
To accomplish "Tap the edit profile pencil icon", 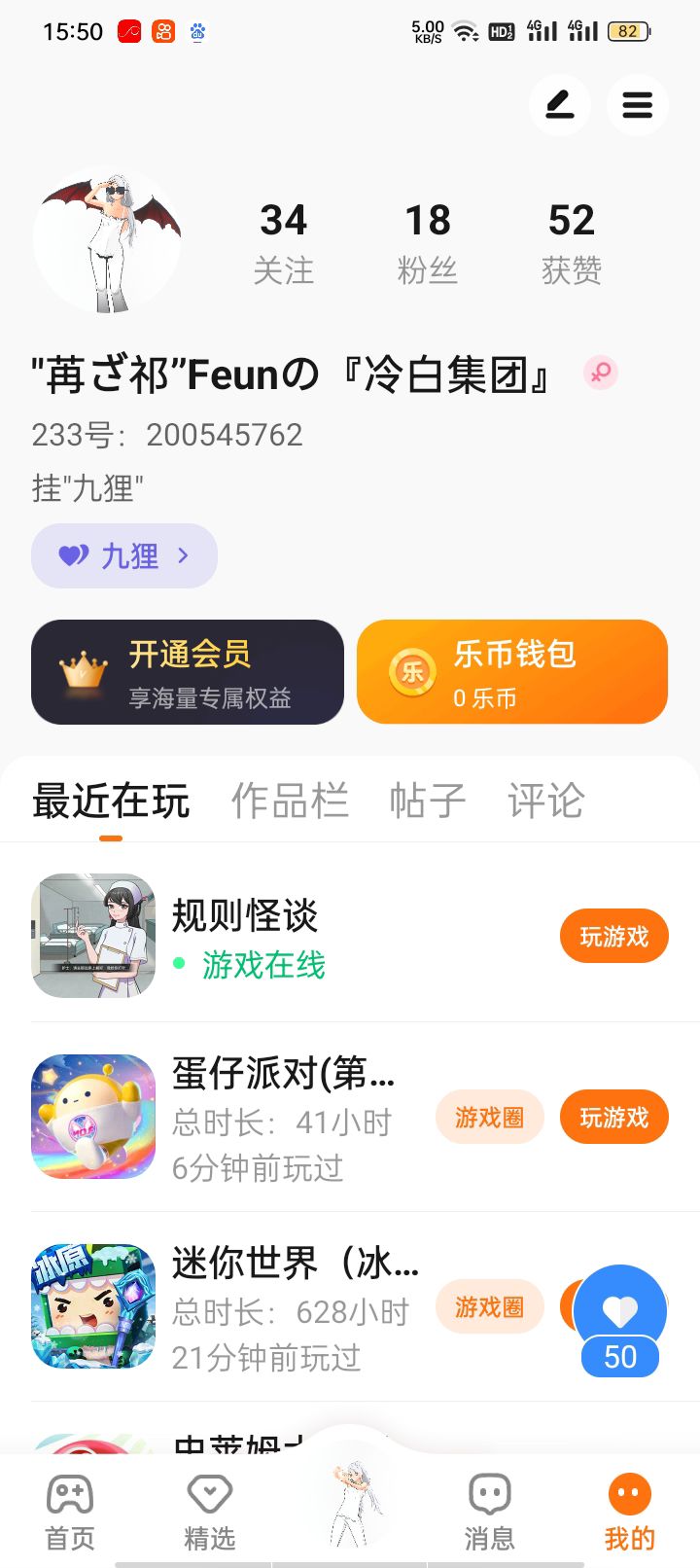I will pos(559,104).
